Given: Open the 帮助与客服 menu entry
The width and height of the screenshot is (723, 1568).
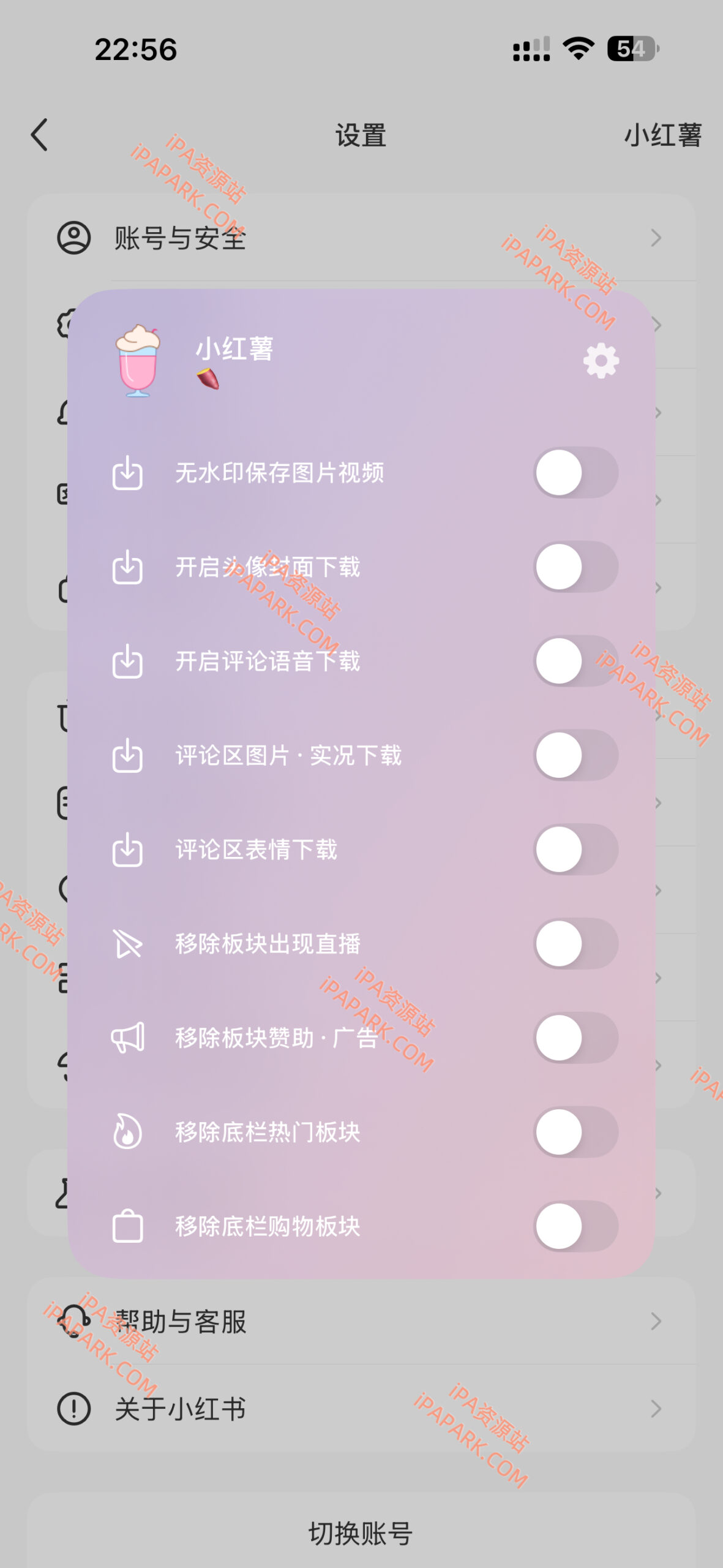Looking at the screenshot, I should [x=181, y=1322].
